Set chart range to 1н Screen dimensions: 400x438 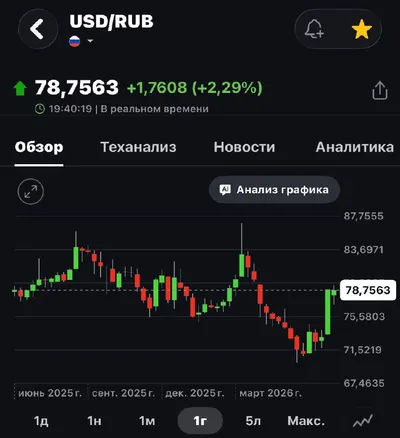(x=94, y=421)
